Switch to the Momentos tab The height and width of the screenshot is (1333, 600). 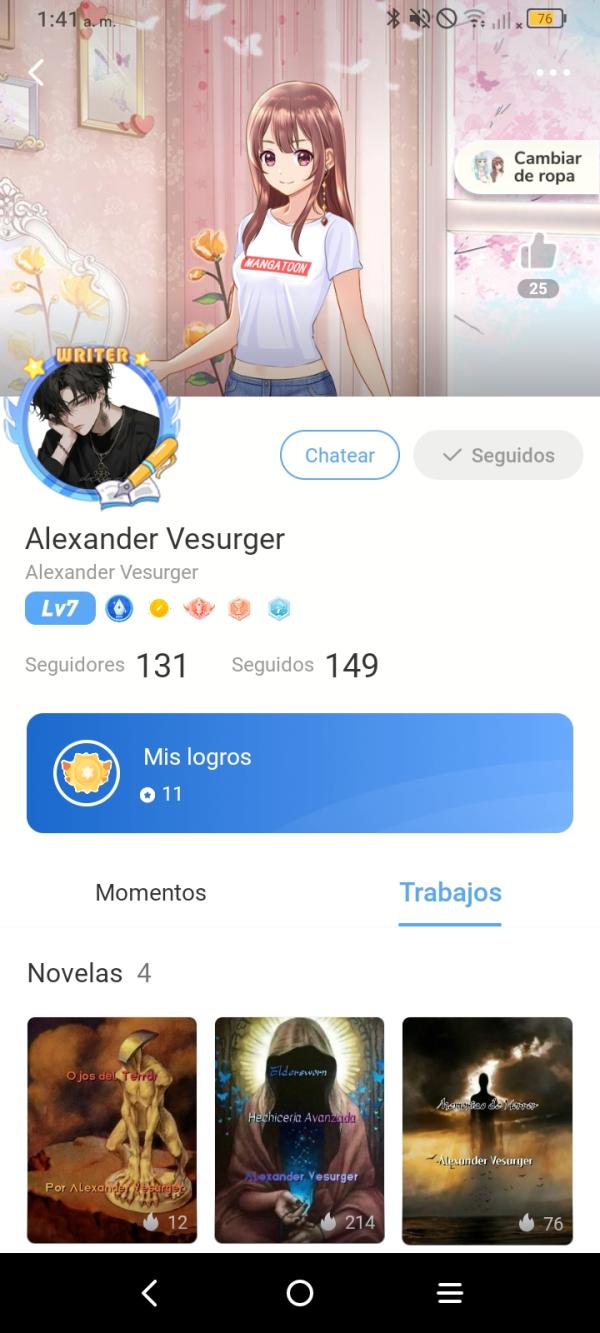[151, 892]
